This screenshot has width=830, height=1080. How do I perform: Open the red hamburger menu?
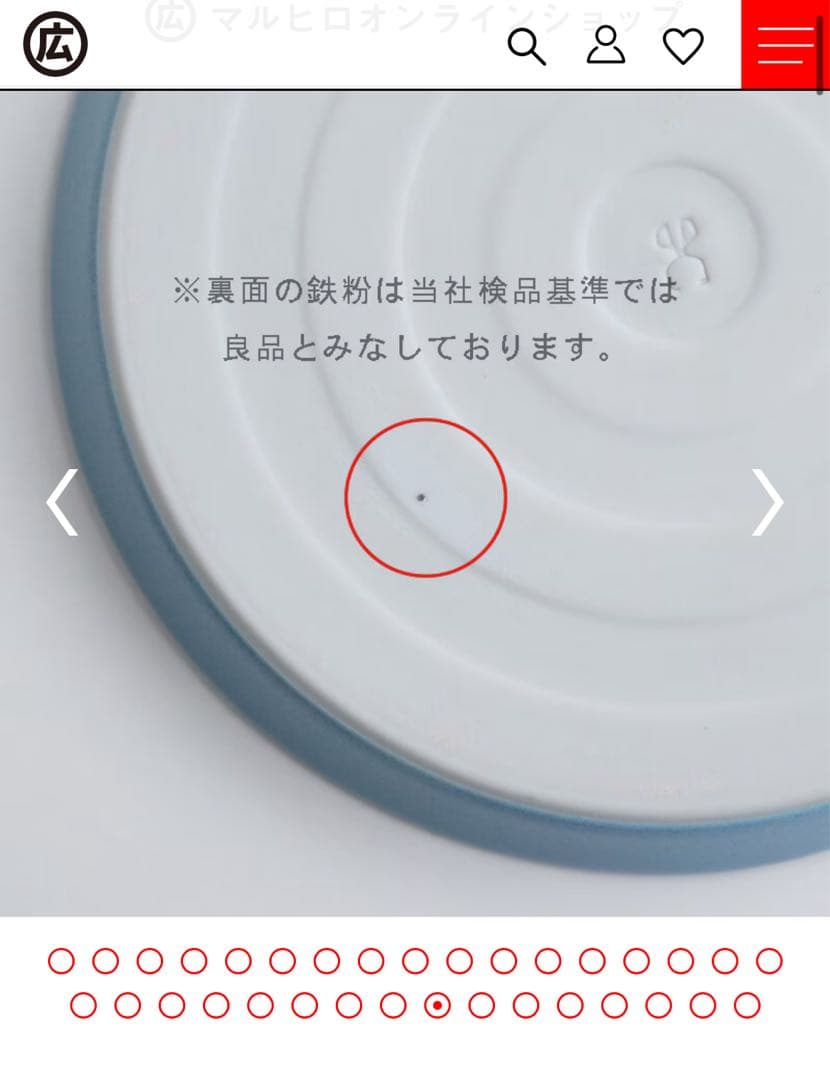(785, 45)
